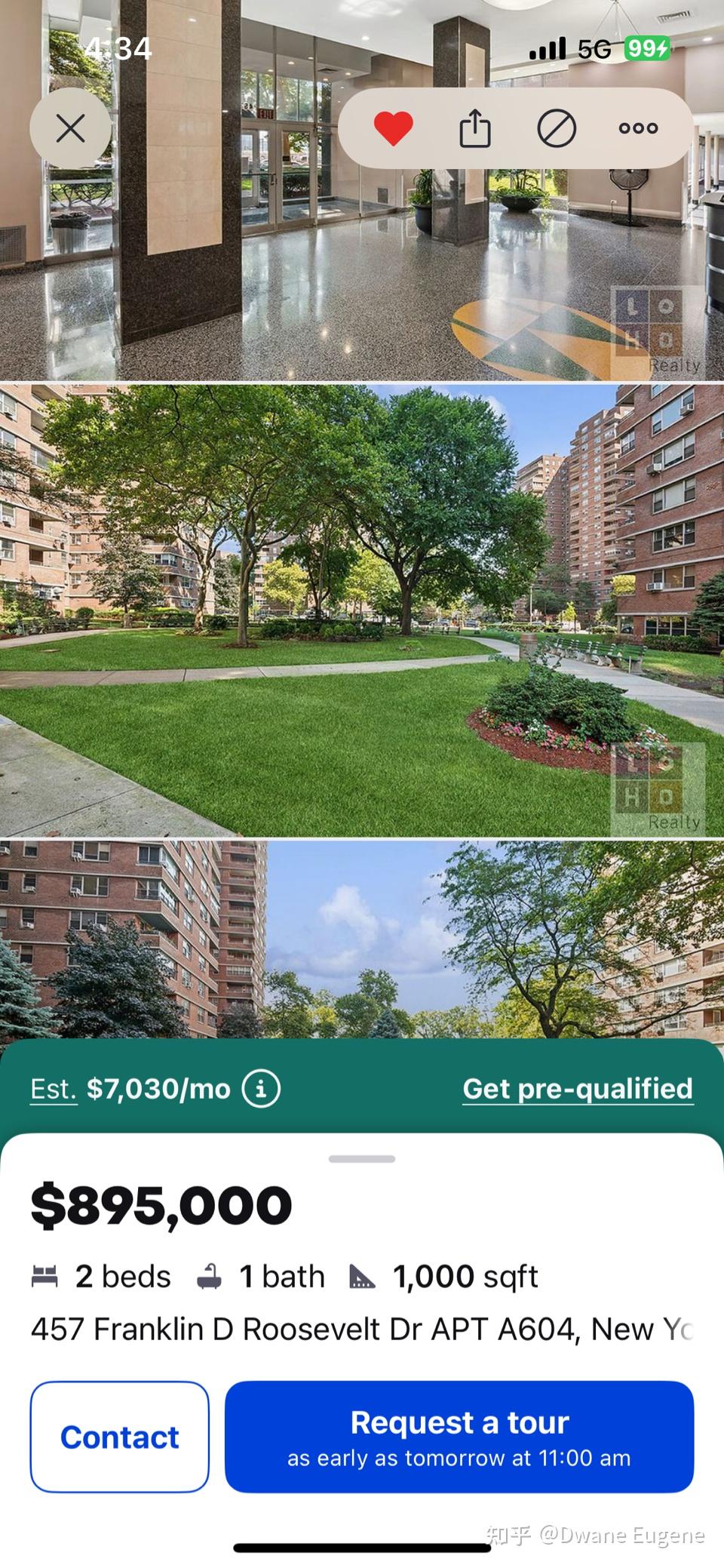This screenshot has width=724, height=1568.
Task: Show info about the estimated payment
Action: coord(261,1089)
